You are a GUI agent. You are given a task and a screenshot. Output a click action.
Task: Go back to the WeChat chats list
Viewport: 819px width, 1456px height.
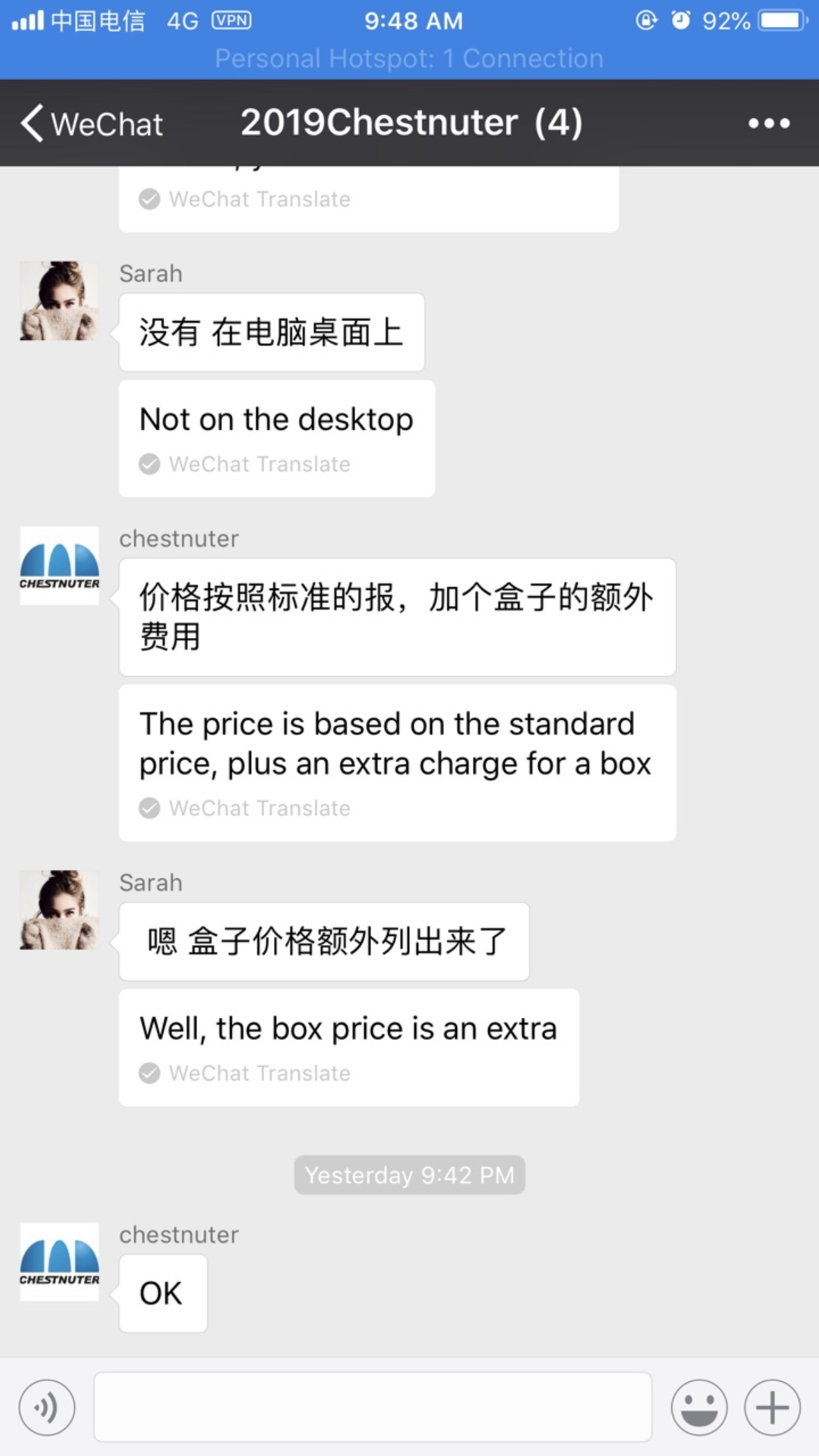coord(91,123)
